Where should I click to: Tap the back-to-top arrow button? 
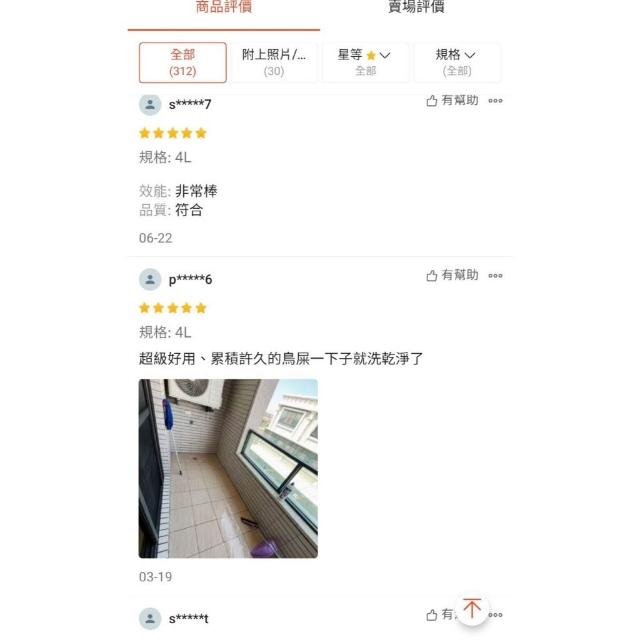coord(472,608)
